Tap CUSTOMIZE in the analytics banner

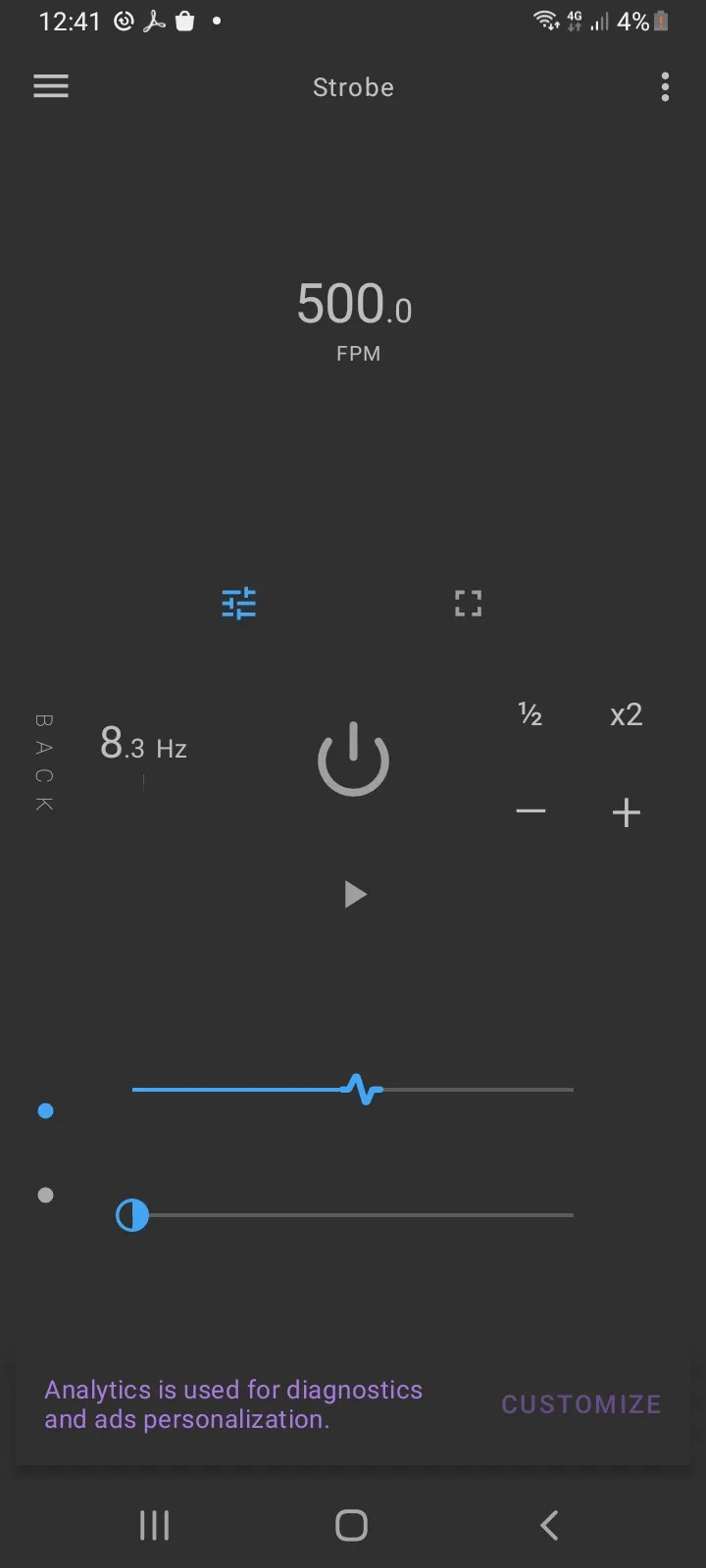click(x=580, y=1404)
